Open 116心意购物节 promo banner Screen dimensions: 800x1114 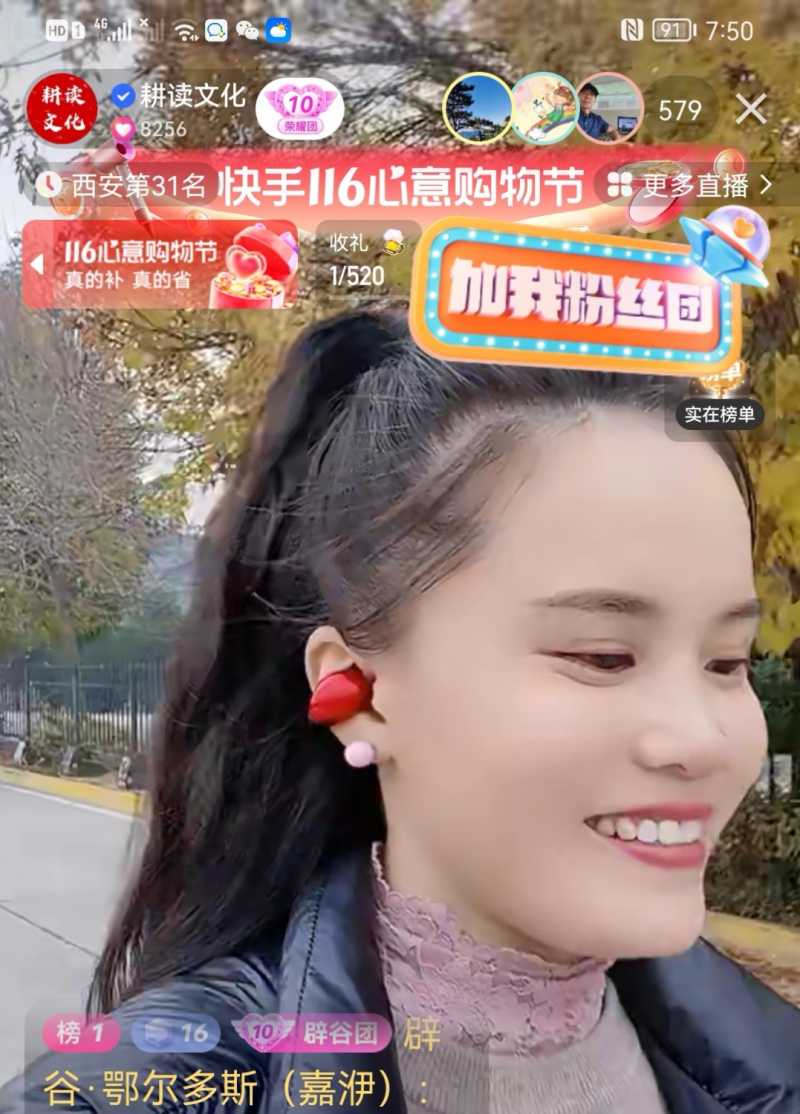point(160,264)
